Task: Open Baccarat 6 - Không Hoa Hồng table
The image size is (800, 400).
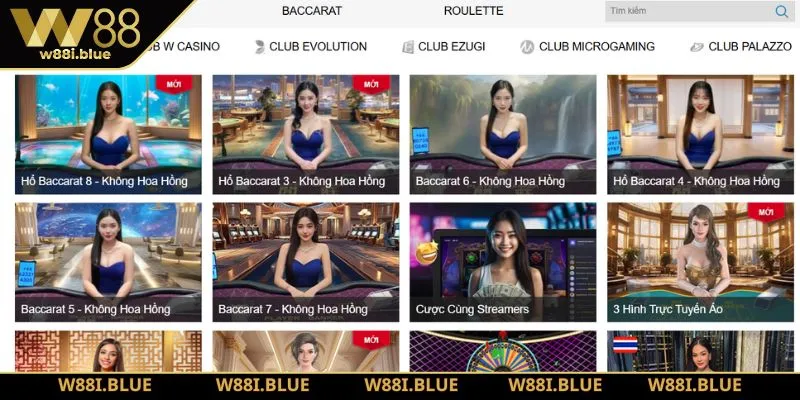Action: pos(502,134)
